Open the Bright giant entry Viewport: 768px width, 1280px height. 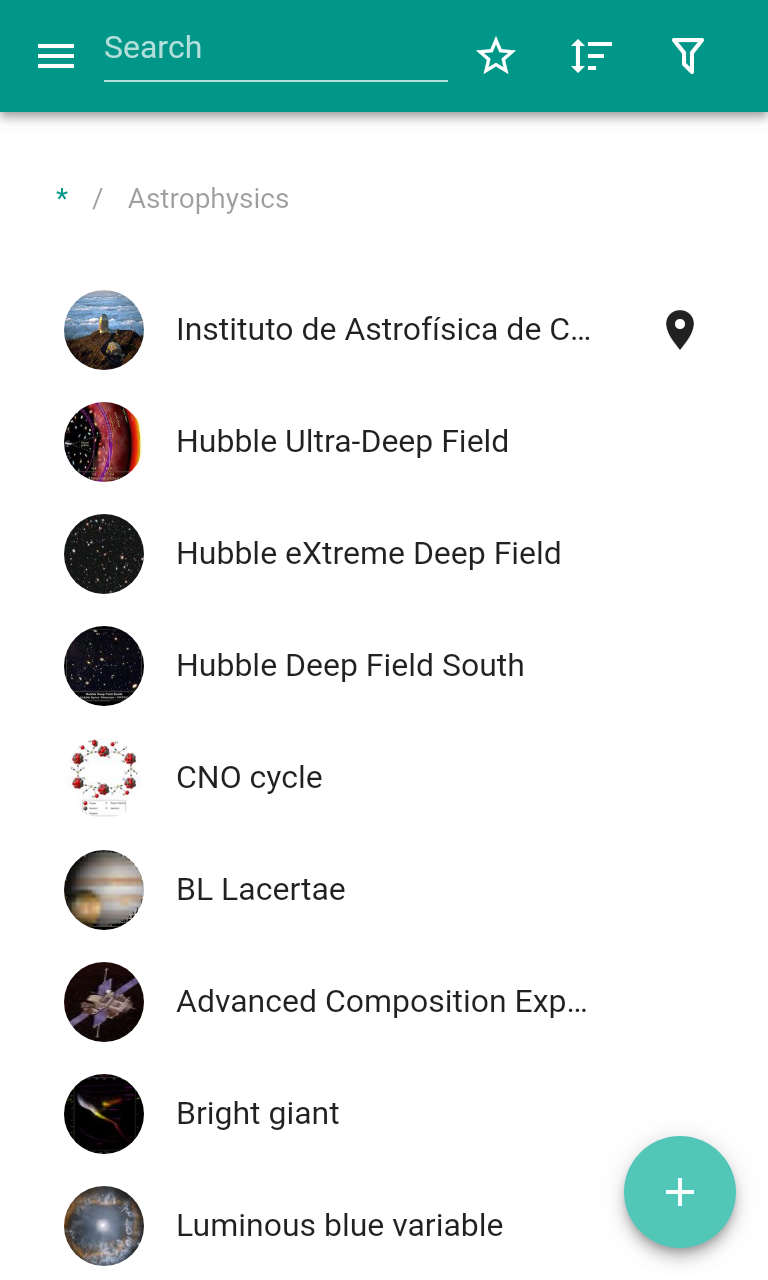pos(257,1114)
